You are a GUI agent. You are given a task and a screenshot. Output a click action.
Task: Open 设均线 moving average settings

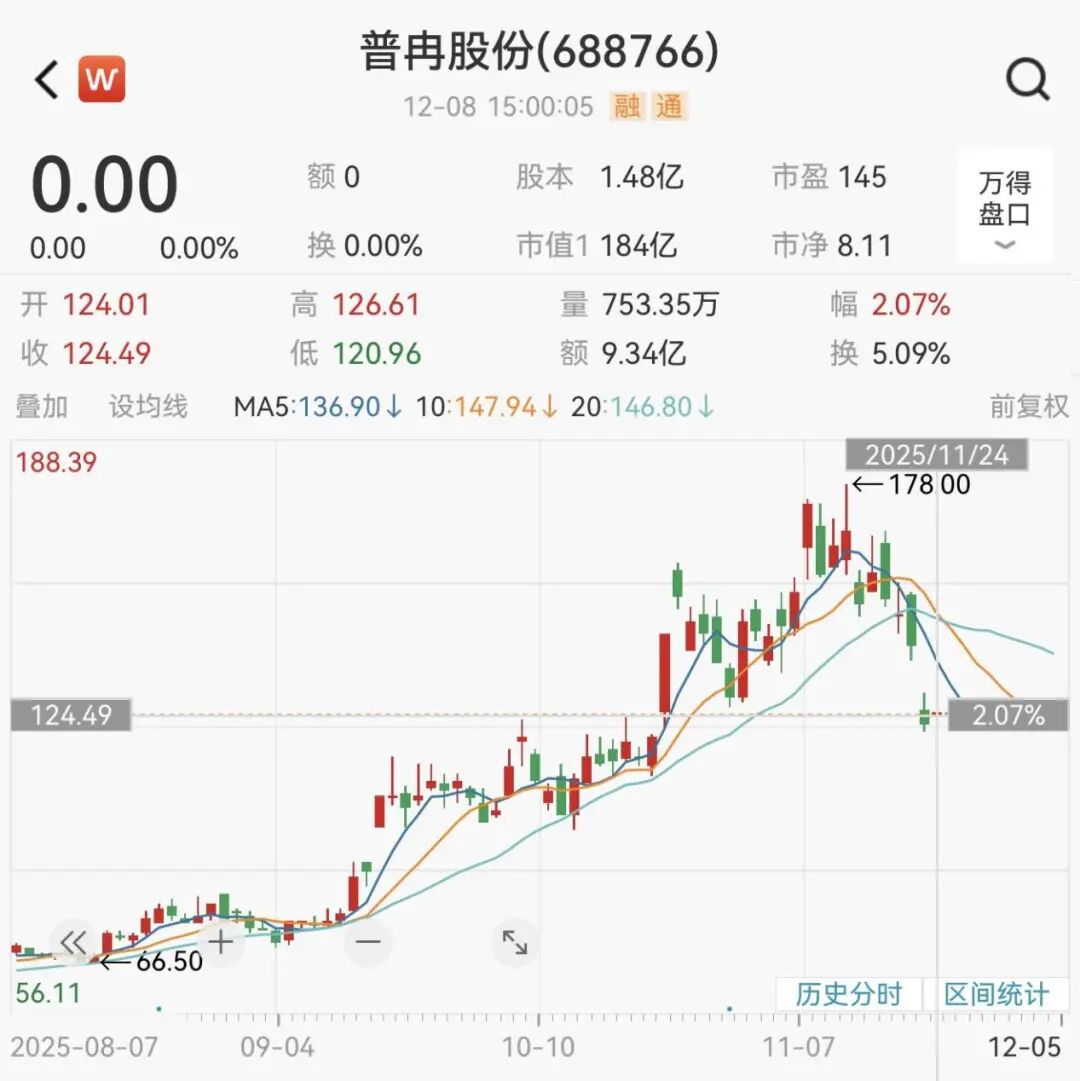pos(147,407)
